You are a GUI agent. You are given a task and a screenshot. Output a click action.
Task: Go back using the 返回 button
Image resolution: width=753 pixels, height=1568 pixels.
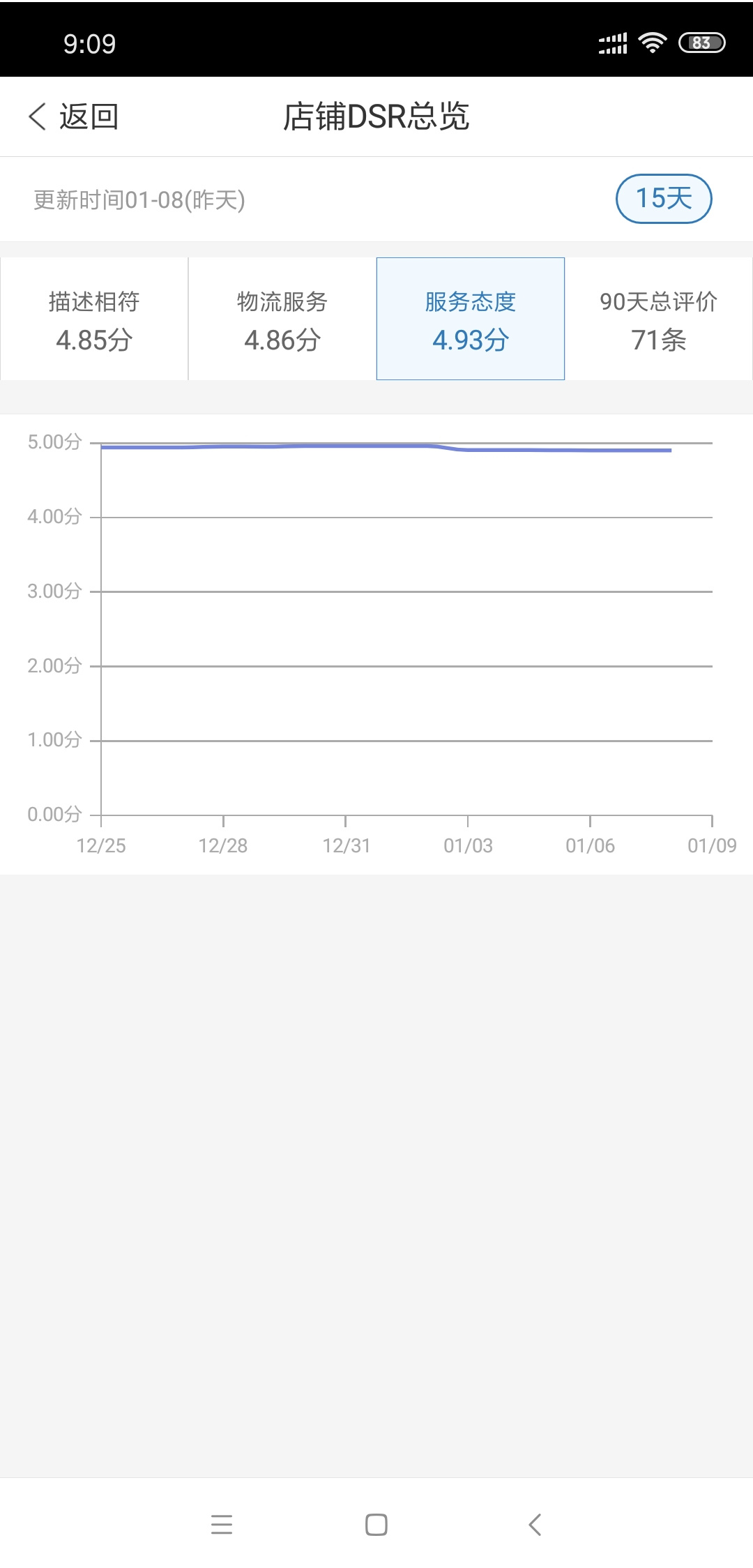point(73,116)
